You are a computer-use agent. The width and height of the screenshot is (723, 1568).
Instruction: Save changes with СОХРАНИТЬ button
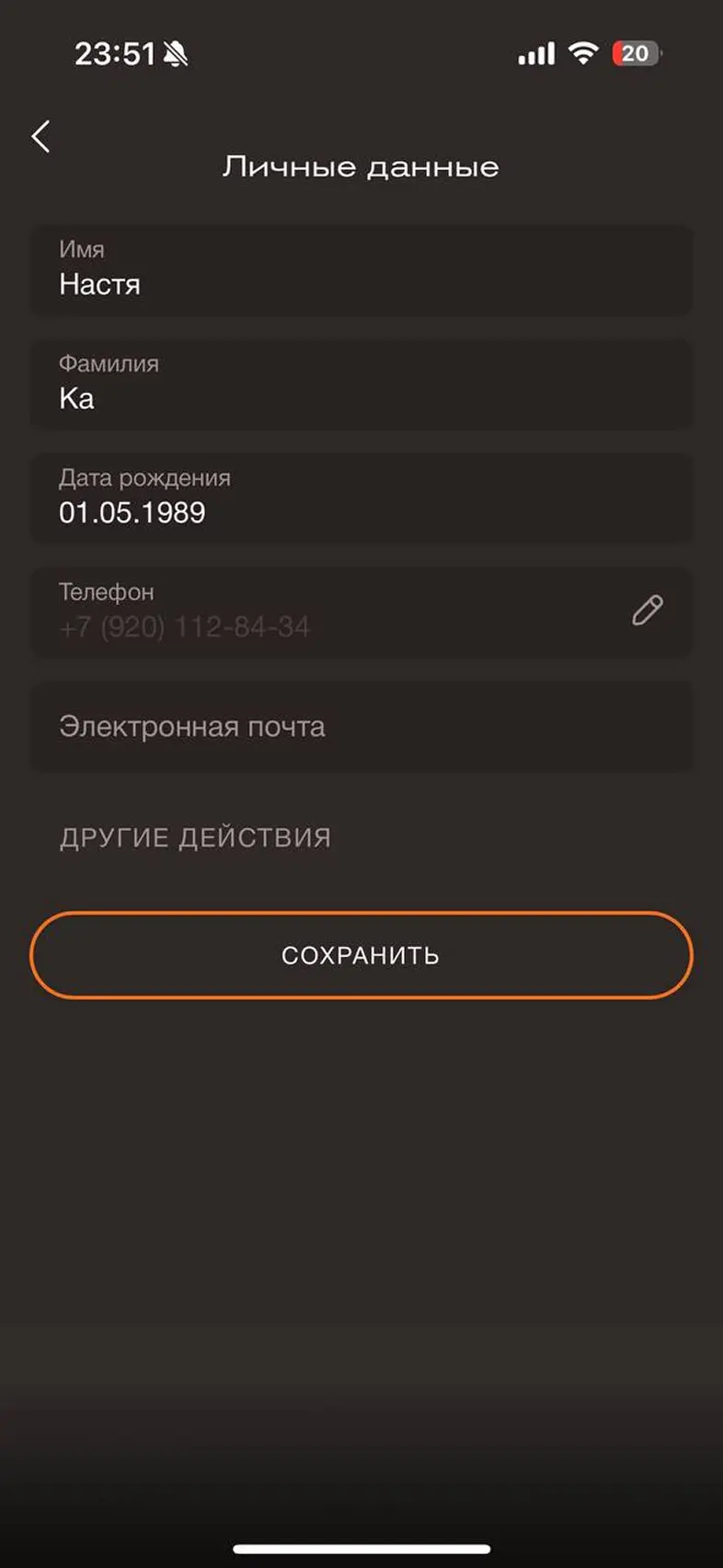(361, 955)
